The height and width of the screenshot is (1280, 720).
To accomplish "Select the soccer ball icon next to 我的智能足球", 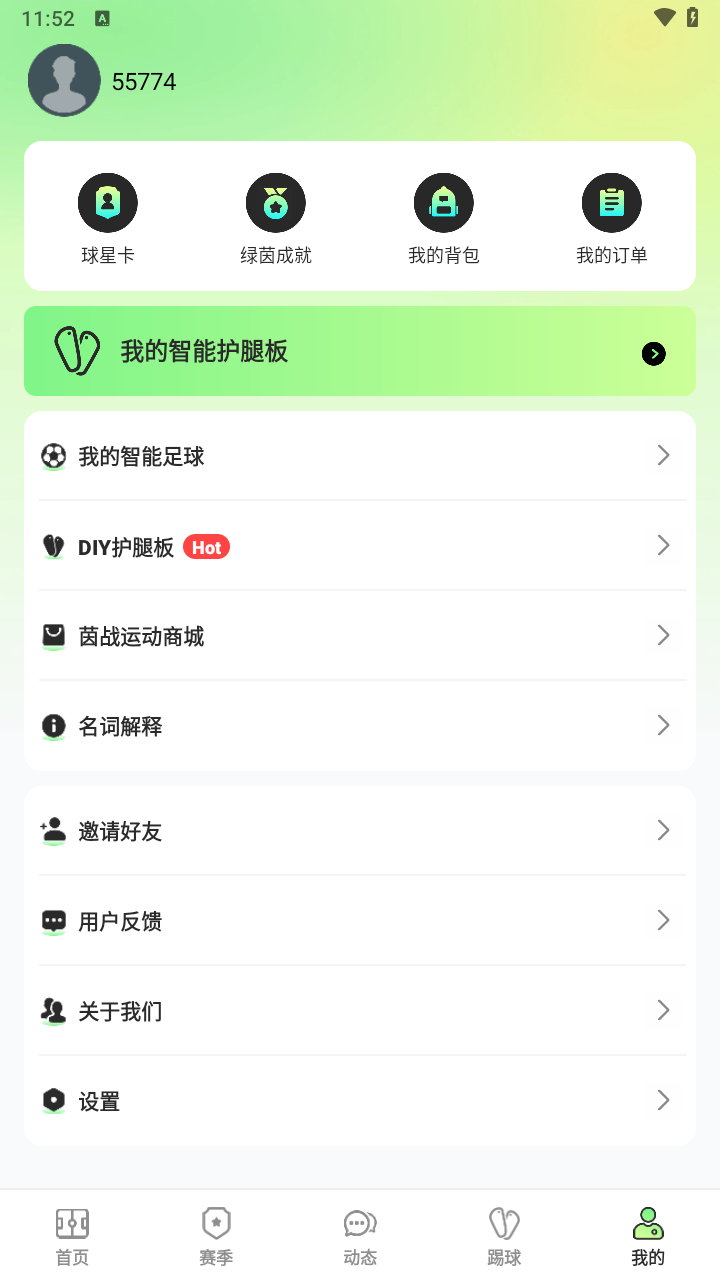I will (x=53, y=456).
